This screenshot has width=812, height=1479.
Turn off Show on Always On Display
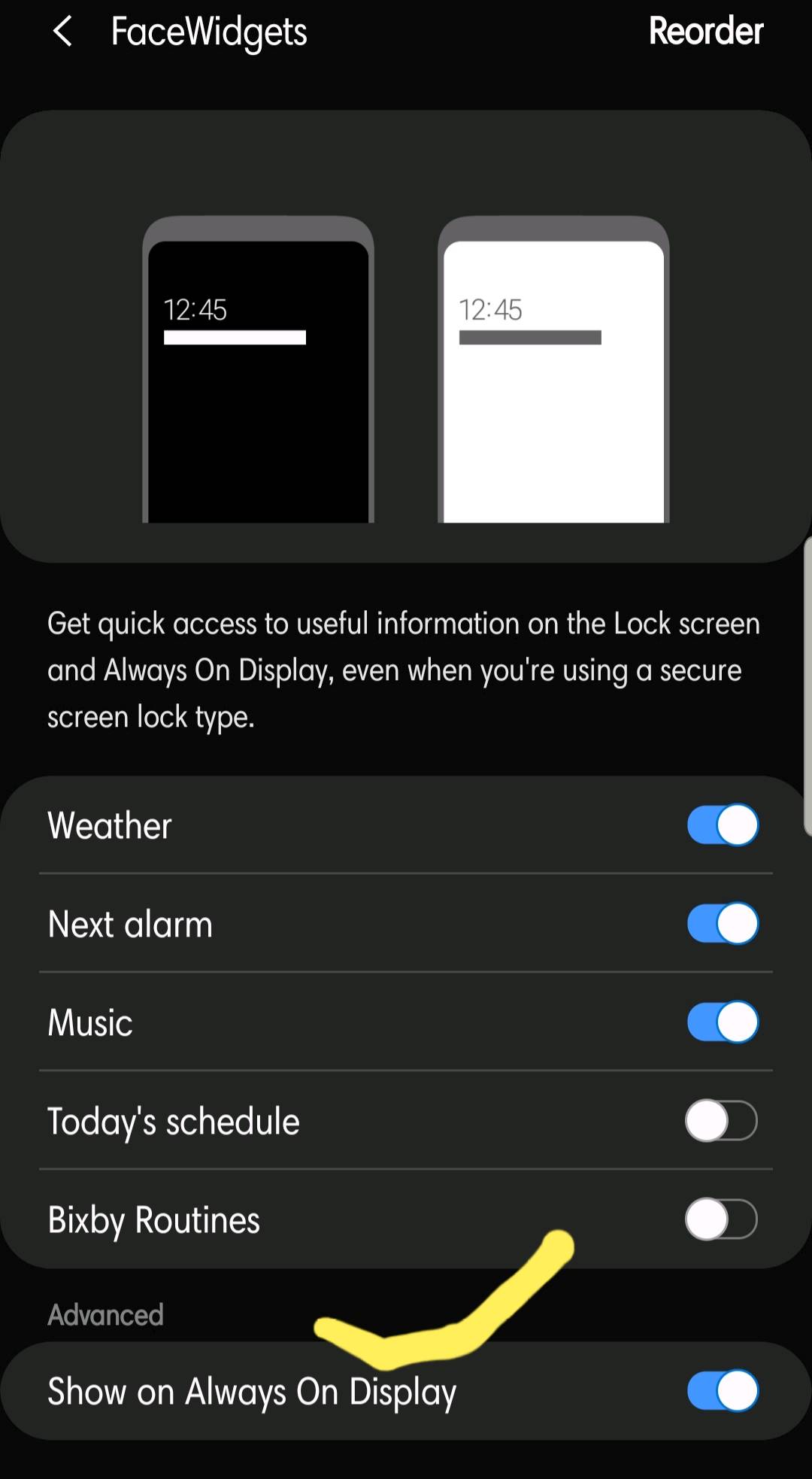[x=723, y=1391]
